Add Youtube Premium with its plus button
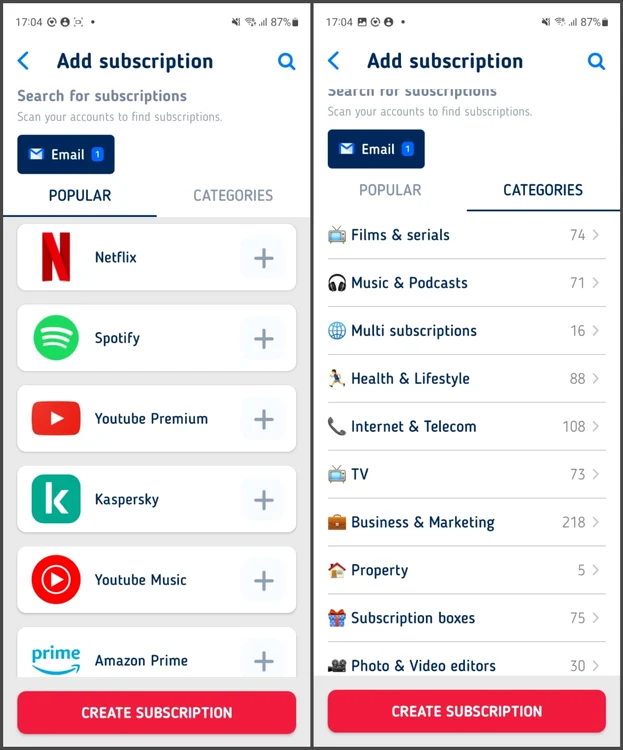This screenshot has height=750, width=623. click(263, 419)
